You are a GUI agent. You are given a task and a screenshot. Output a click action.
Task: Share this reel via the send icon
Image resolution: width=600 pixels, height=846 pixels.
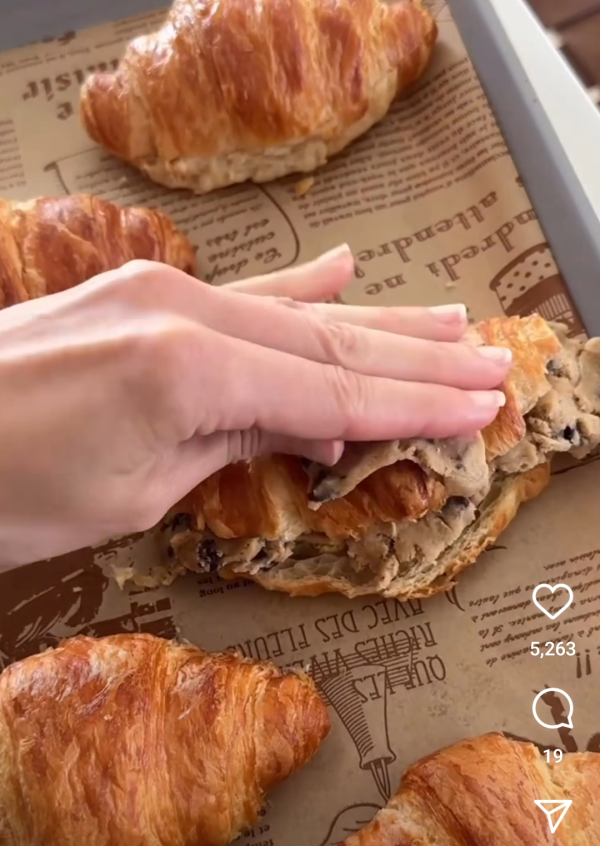[553, 814]
